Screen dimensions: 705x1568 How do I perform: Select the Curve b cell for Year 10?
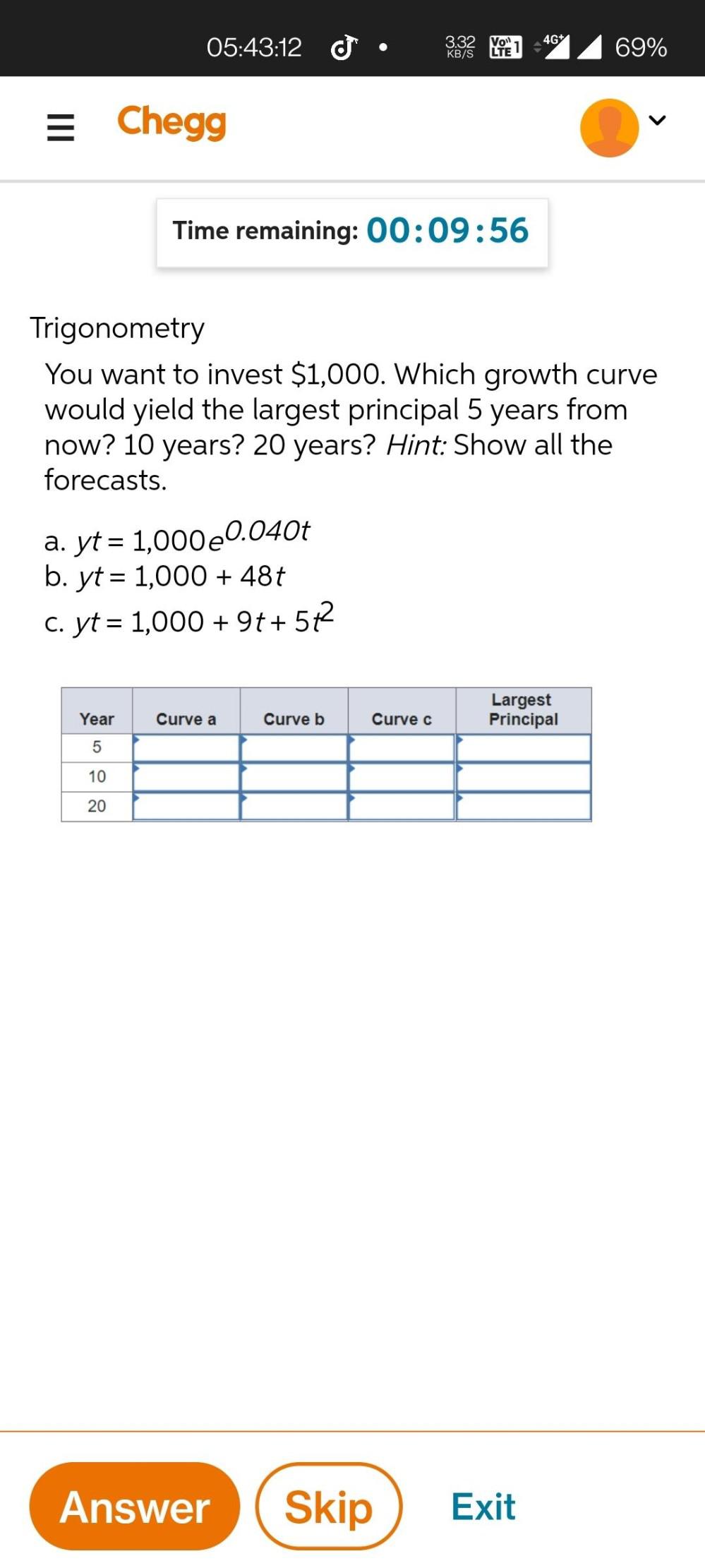pyautogui.click(x=294, y=776)
